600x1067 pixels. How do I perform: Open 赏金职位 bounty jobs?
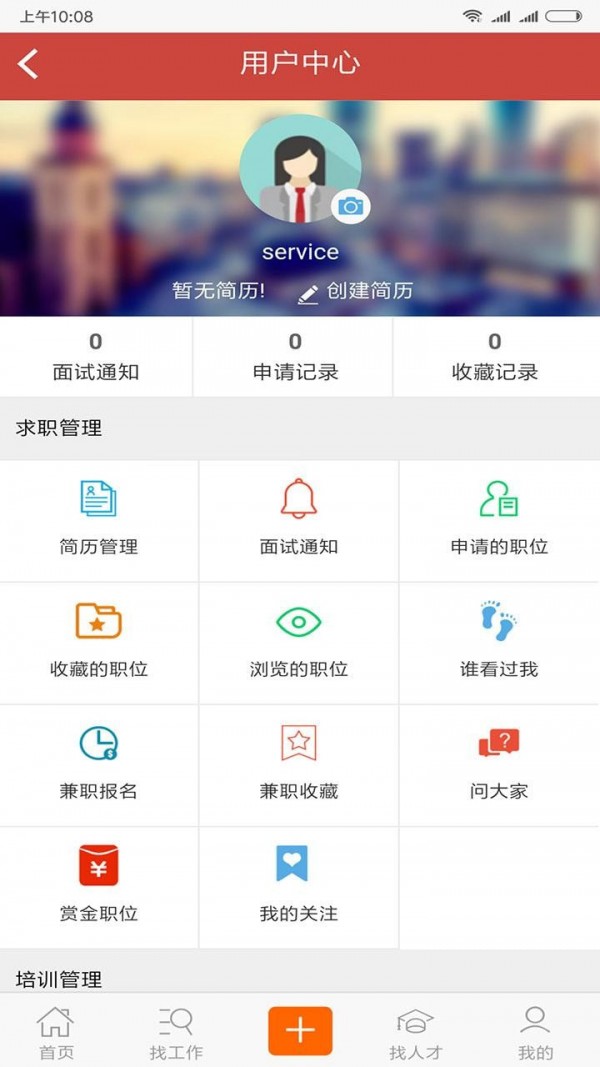point(99,886)
